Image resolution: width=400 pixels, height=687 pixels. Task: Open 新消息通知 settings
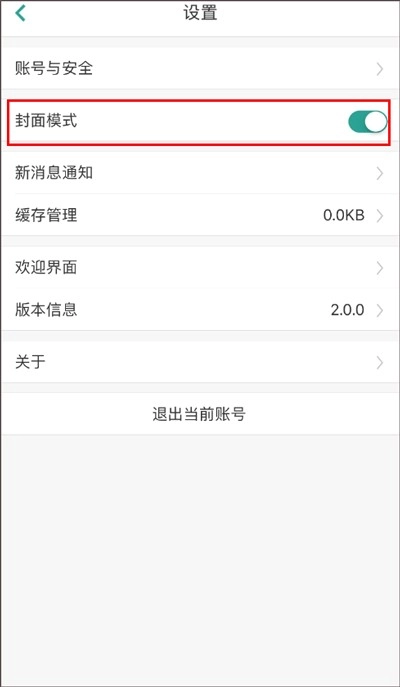pos(200,173)
